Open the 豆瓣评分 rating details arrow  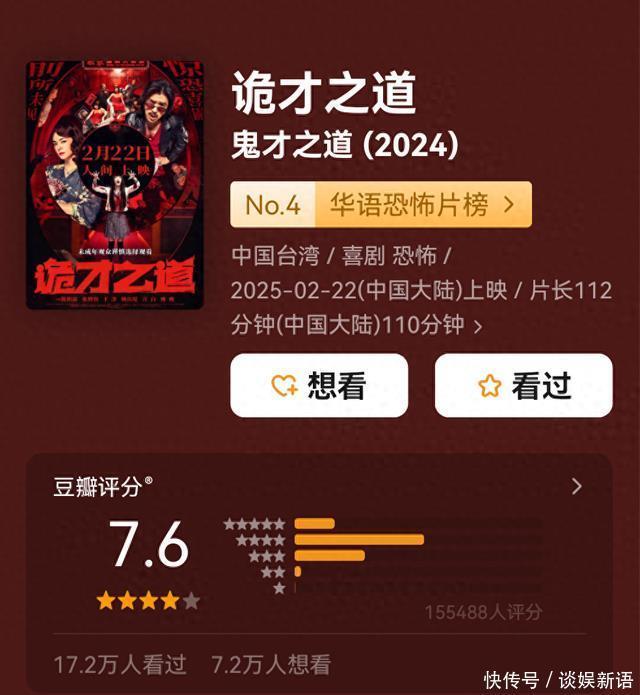[x=576, y=487]
